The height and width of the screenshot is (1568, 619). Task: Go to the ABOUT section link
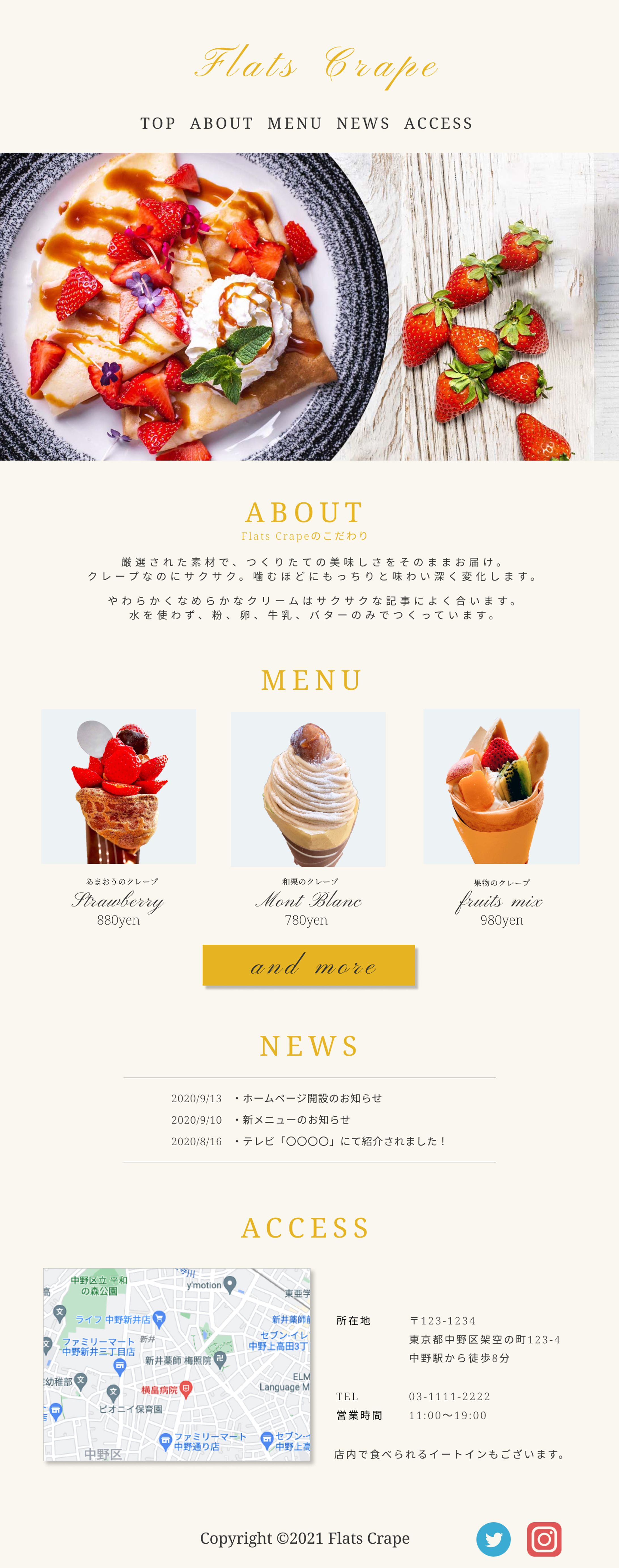tap(222, 124)
